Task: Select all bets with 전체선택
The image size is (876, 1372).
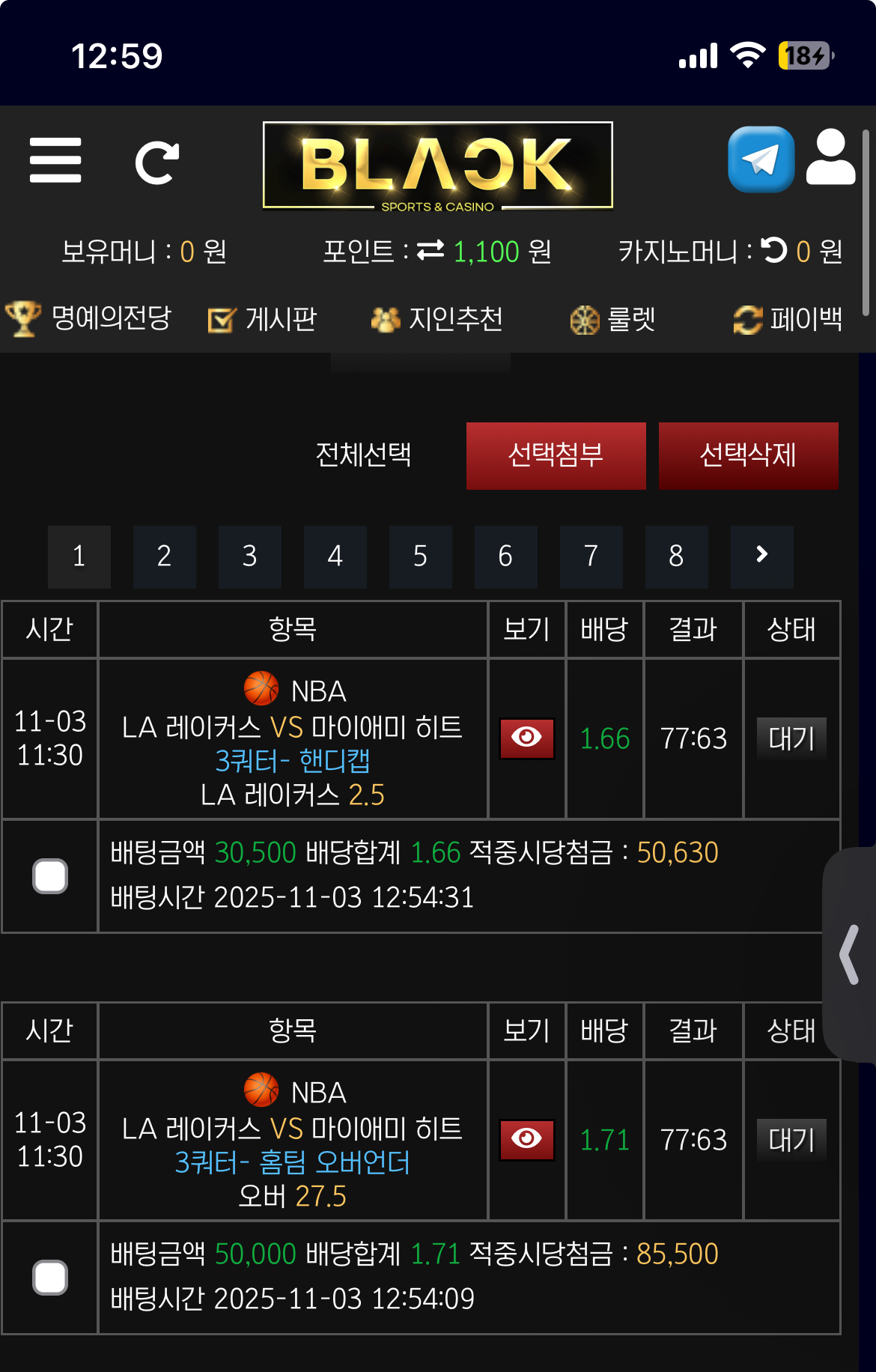Action: (x=363, y=455)
